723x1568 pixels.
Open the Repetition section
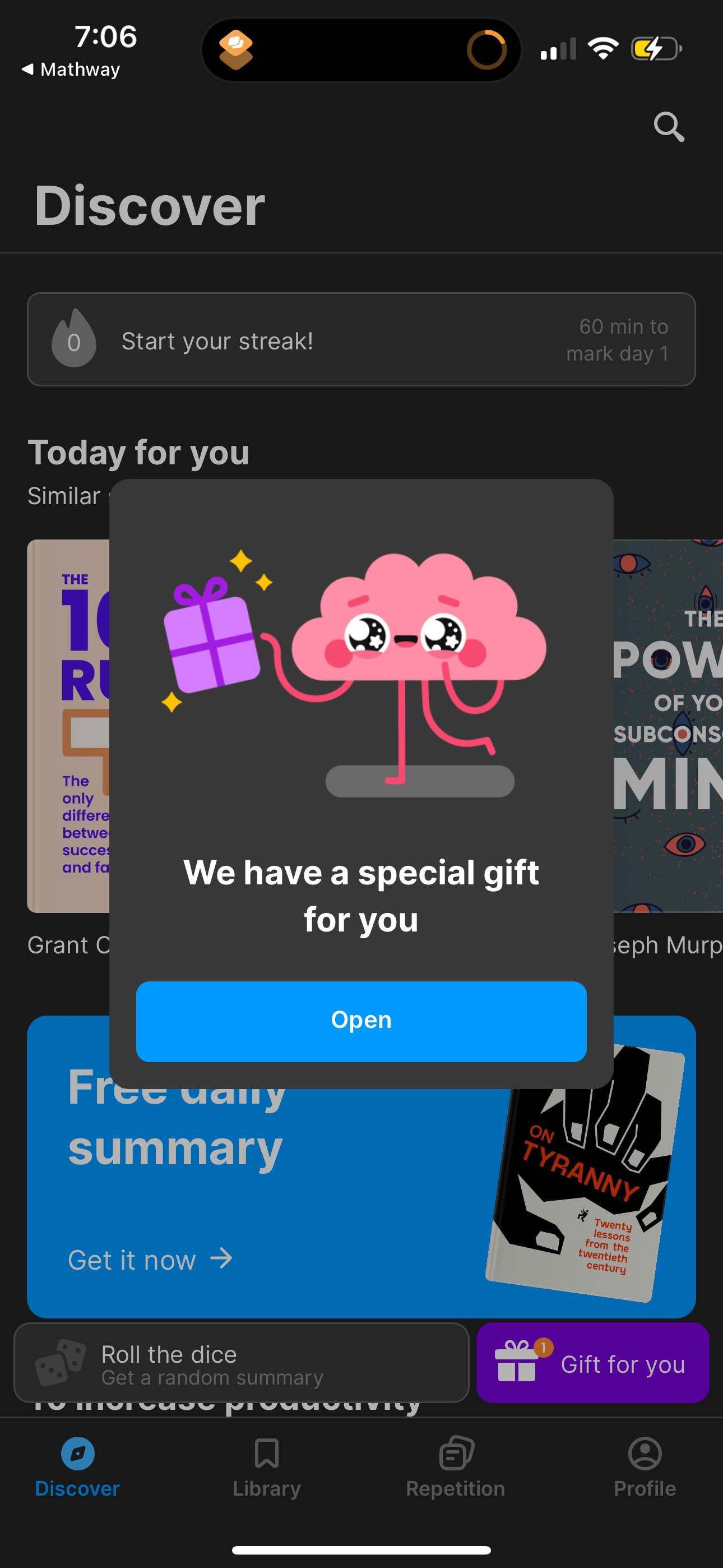pyautogui.click(x=455, y=1461)
